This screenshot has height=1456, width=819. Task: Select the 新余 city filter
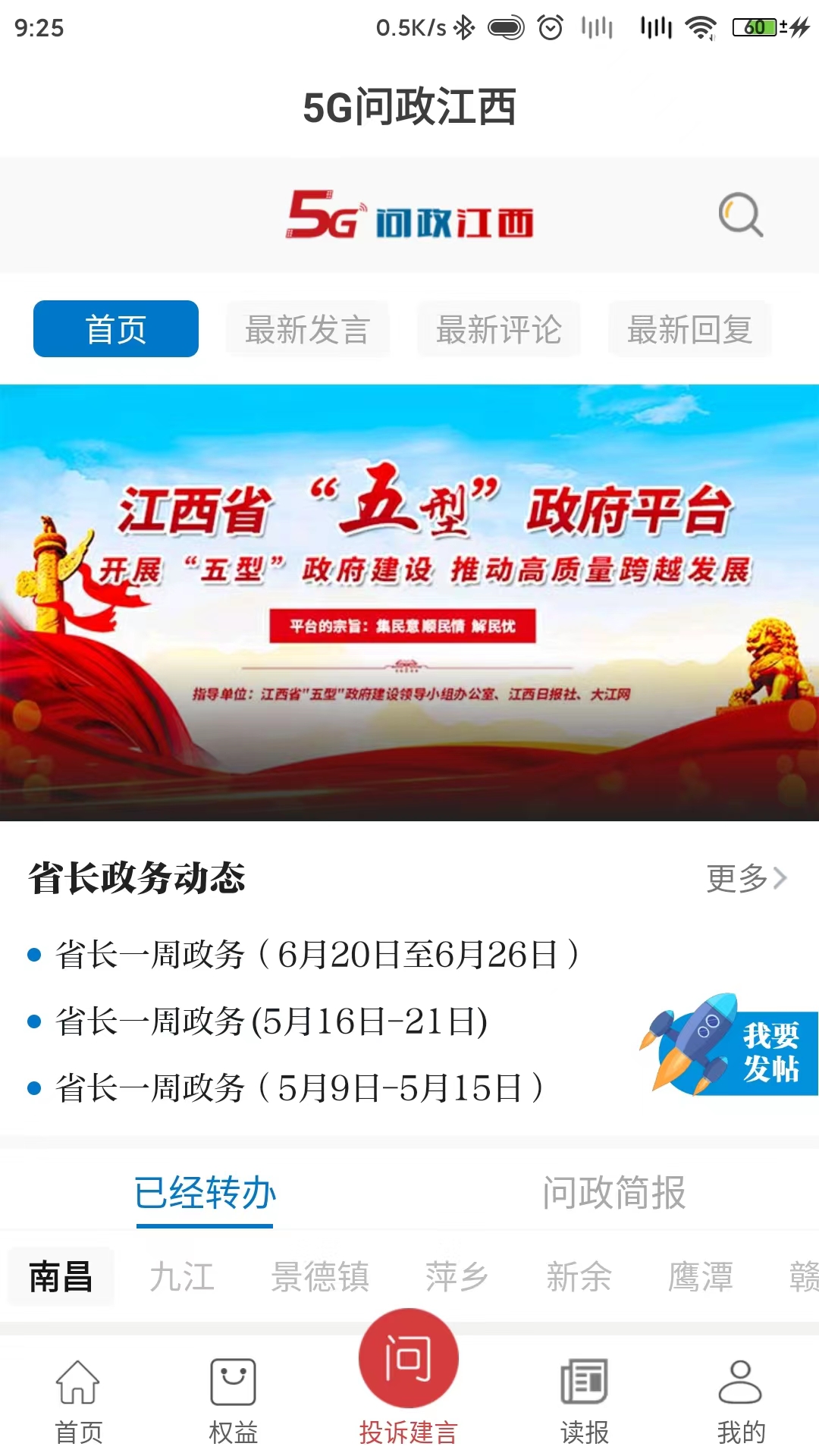(579, 1276)
